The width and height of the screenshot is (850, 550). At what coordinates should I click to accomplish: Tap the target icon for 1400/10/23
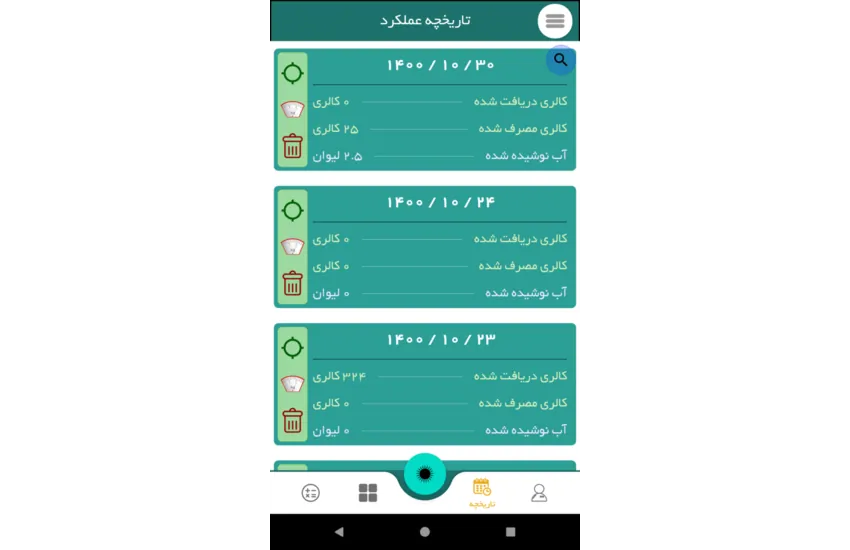(x=292, y=347)
